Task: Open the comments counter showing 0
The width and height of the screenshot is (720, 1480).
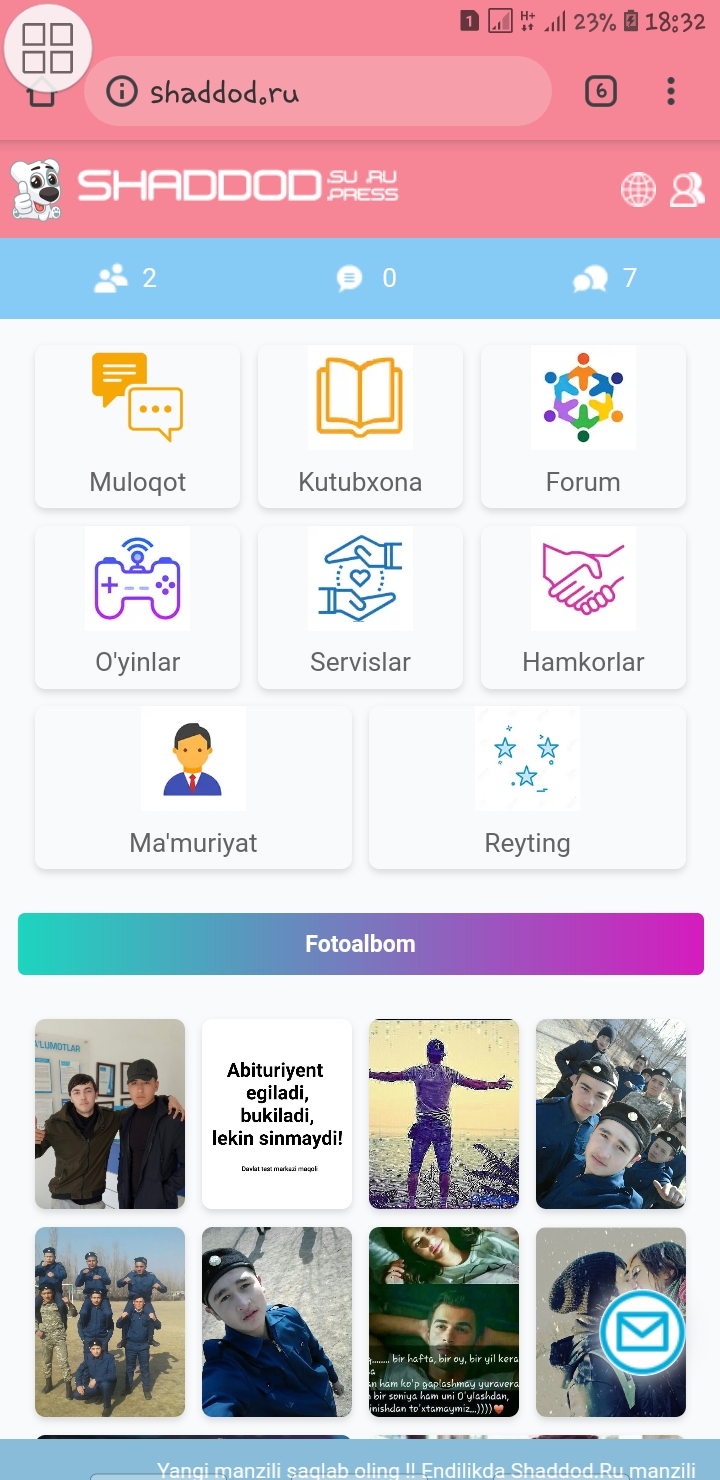Action: [366, 278]
